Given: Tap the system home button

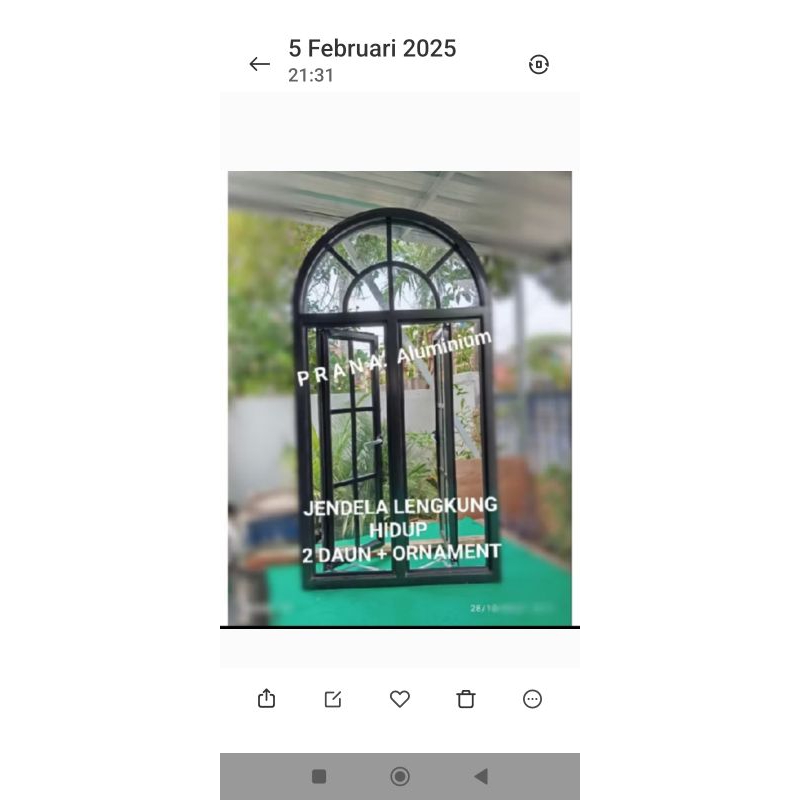Looking at the screenshot, I should (400, 776).
